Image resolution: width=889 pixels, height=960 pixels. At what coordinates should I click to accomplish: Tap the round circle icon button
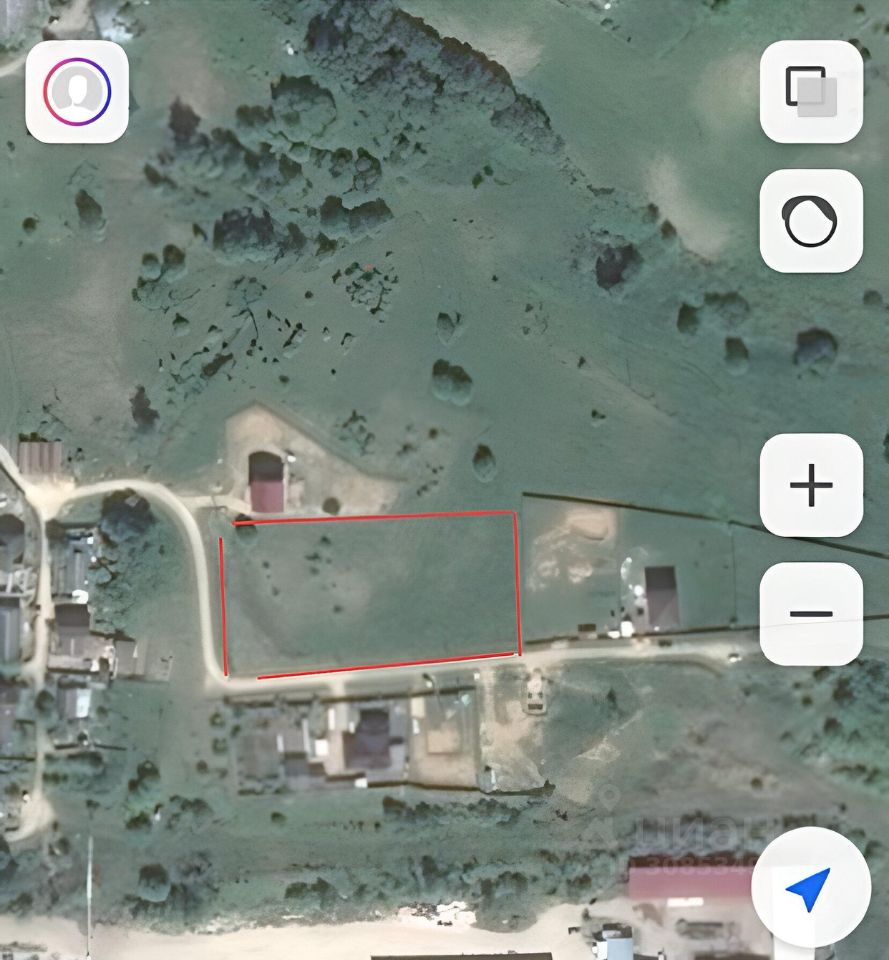[x=811, y=221]
